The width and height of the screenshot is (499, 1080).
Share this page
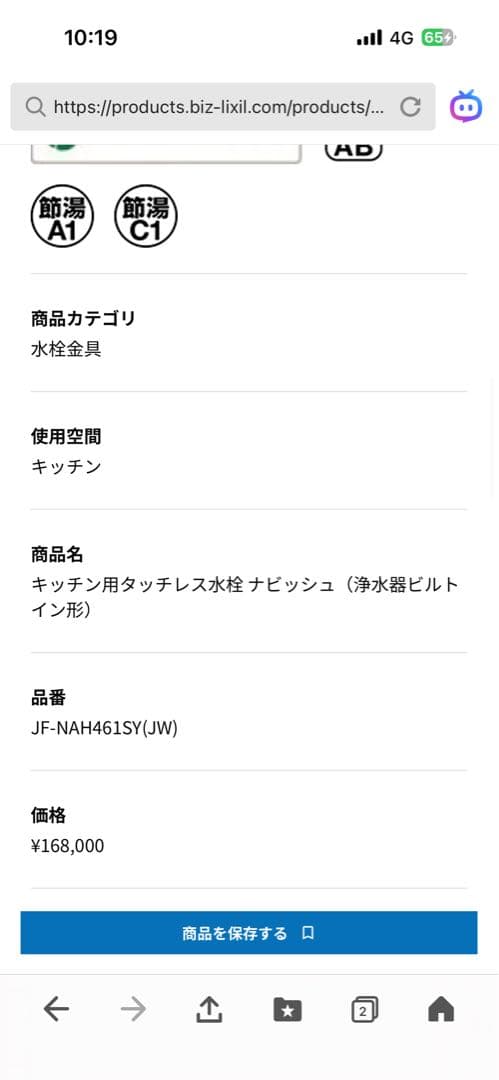[x=210, y=1009]
